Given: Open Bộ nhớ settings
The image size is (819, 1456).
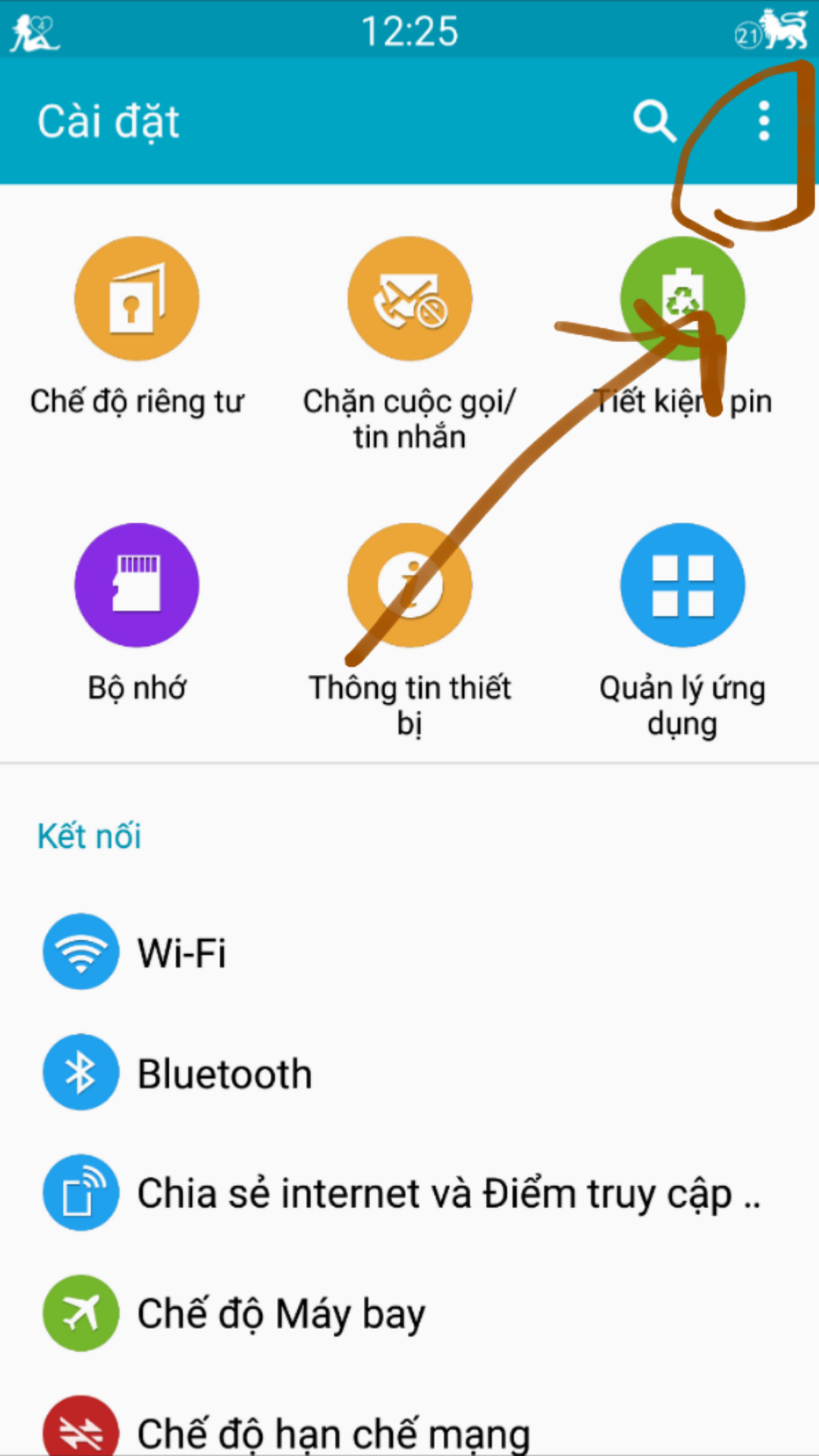Looking at the screenshot, I should coord(136,585).
